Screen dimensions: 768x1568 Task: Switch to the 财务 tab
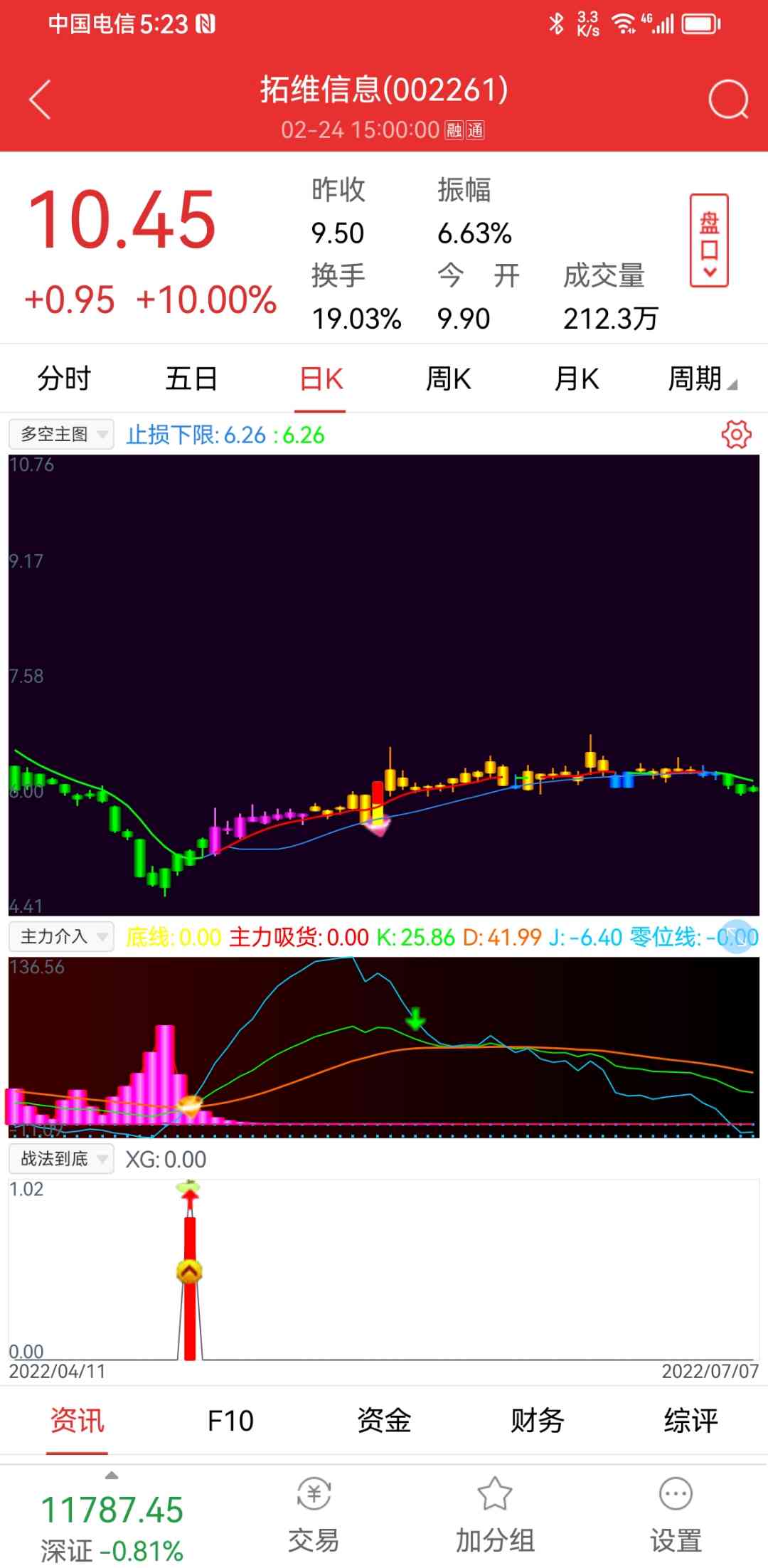coord(538,1421)
